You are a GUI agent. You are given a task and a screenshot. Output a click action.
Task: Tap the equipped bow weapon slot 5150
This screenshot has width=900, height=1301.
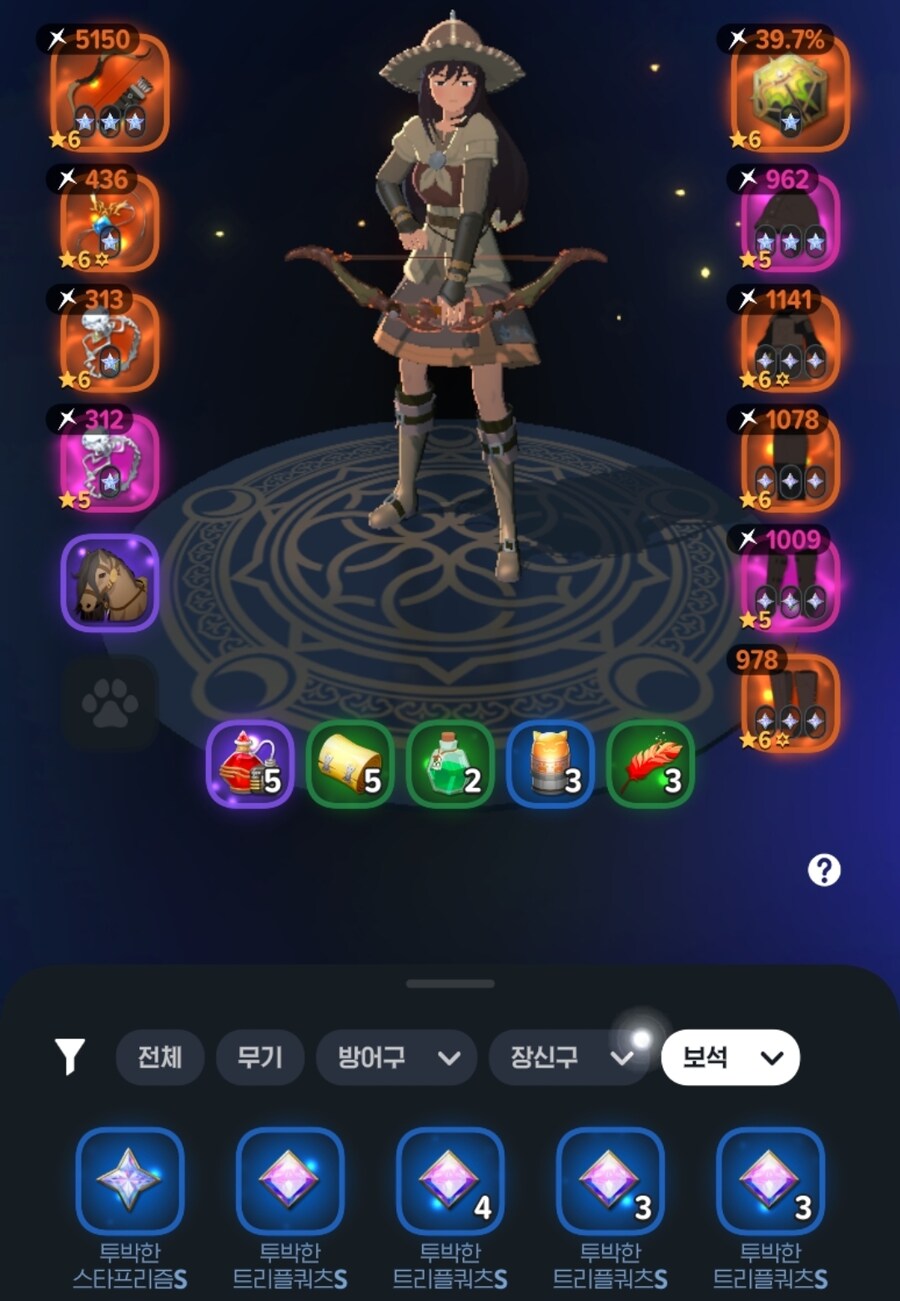pos(110,92)
